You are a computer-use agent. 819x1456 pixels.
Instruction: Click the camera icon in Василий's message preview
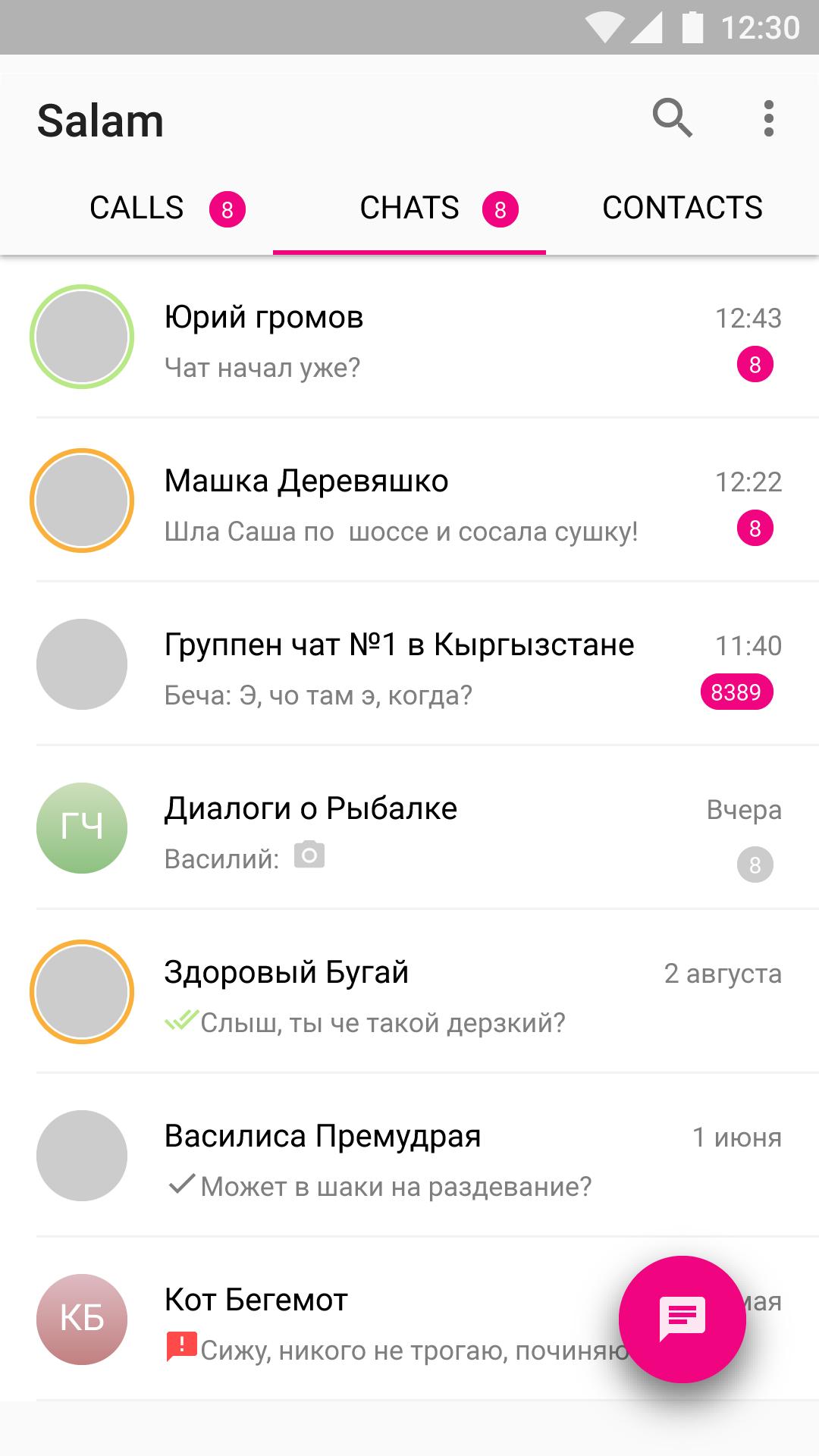click(x=309, y=855)
